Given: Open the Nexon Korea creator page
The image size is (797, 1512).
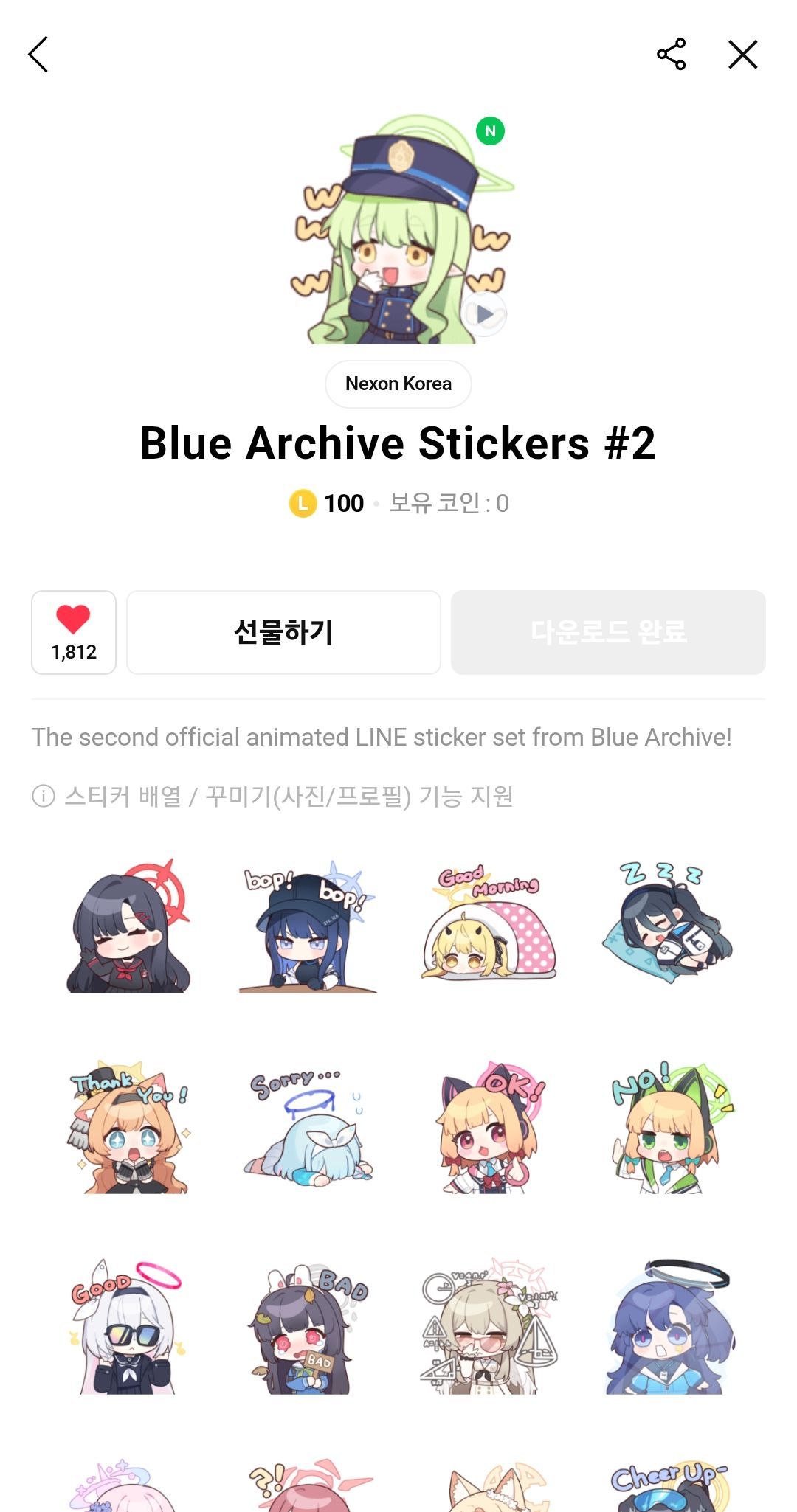Looking at the screenshot, I should 398,384.
